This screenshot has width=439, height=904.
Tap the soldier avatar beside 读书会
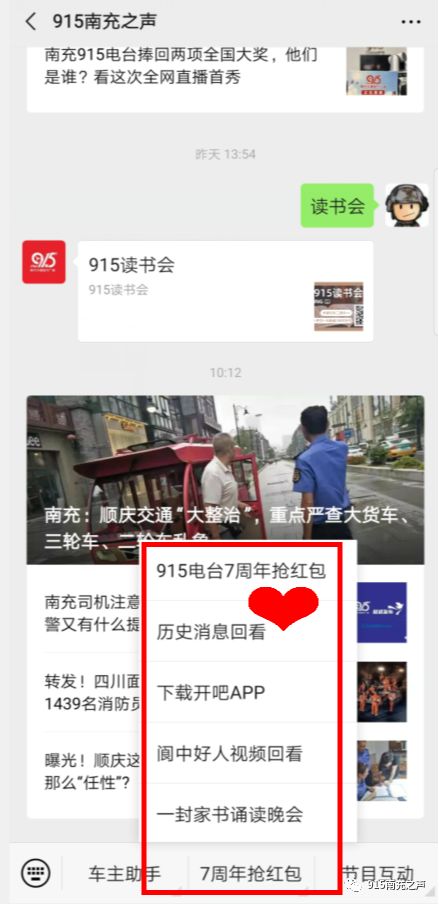[x=407, y=205]
